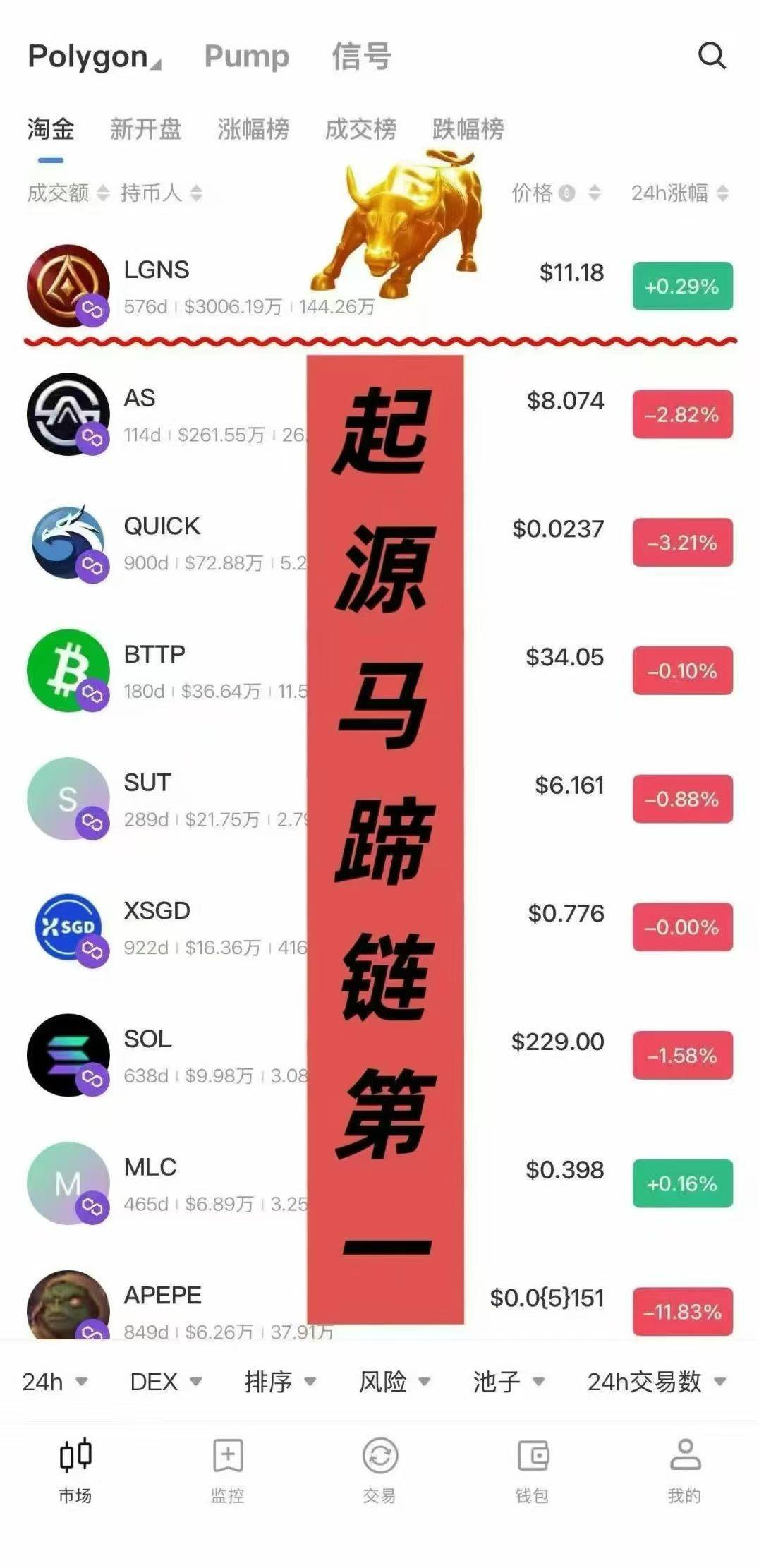Sort the list by 24h涨幅
759x1568 pixels.
(679, 193)
